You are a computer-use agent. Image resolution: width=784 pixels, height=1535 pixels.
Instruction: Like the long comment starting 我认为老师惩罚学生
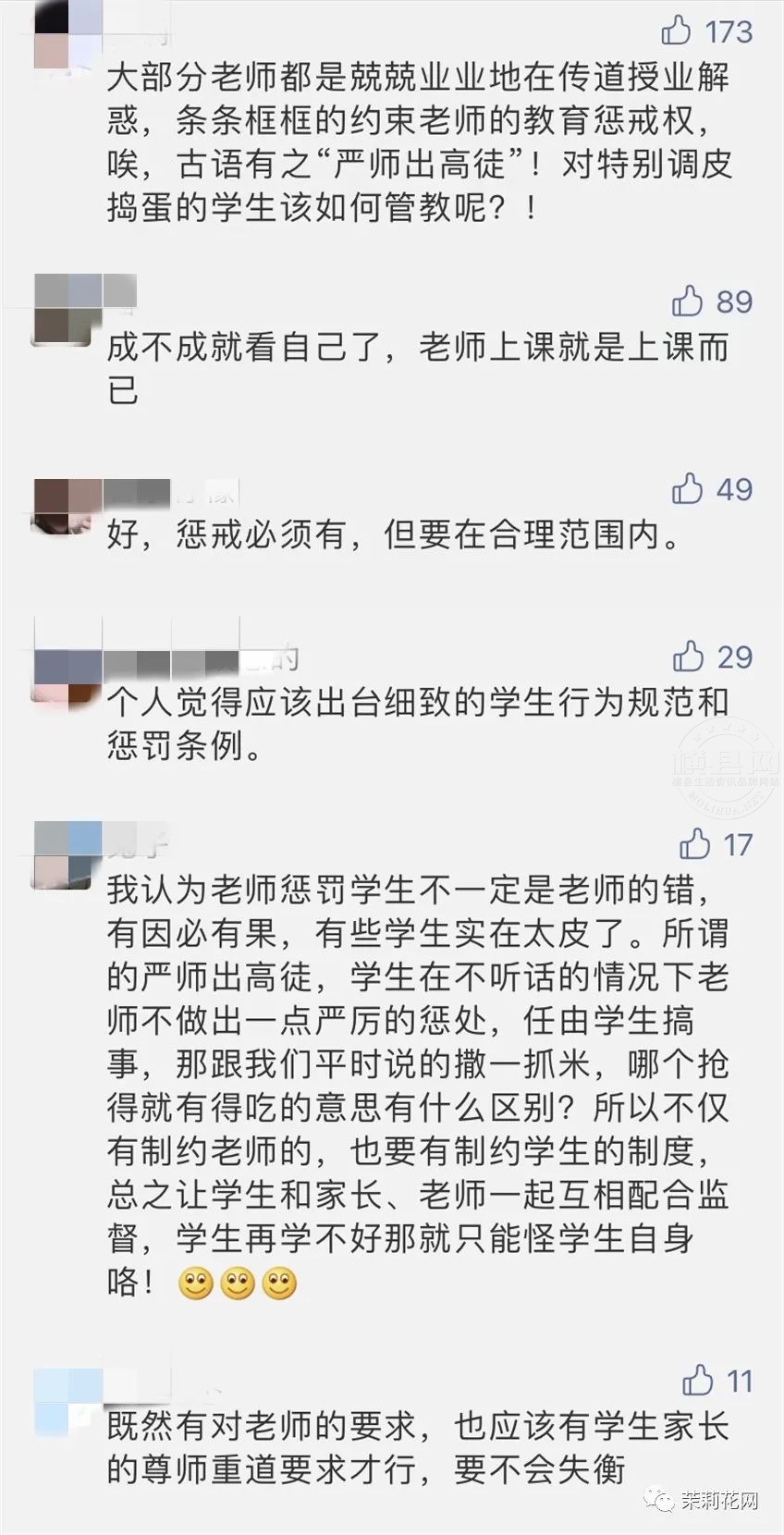click(694, 842)
